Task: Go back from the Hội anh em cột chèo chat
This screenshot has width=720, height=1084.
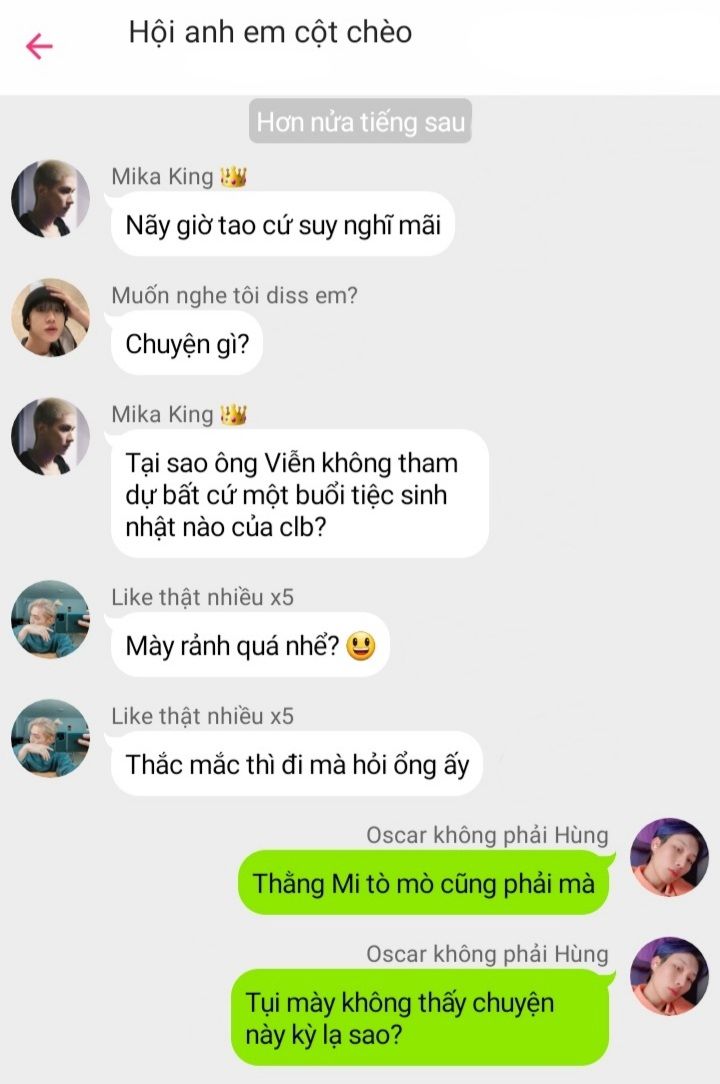Action: [x=39, y=47]
